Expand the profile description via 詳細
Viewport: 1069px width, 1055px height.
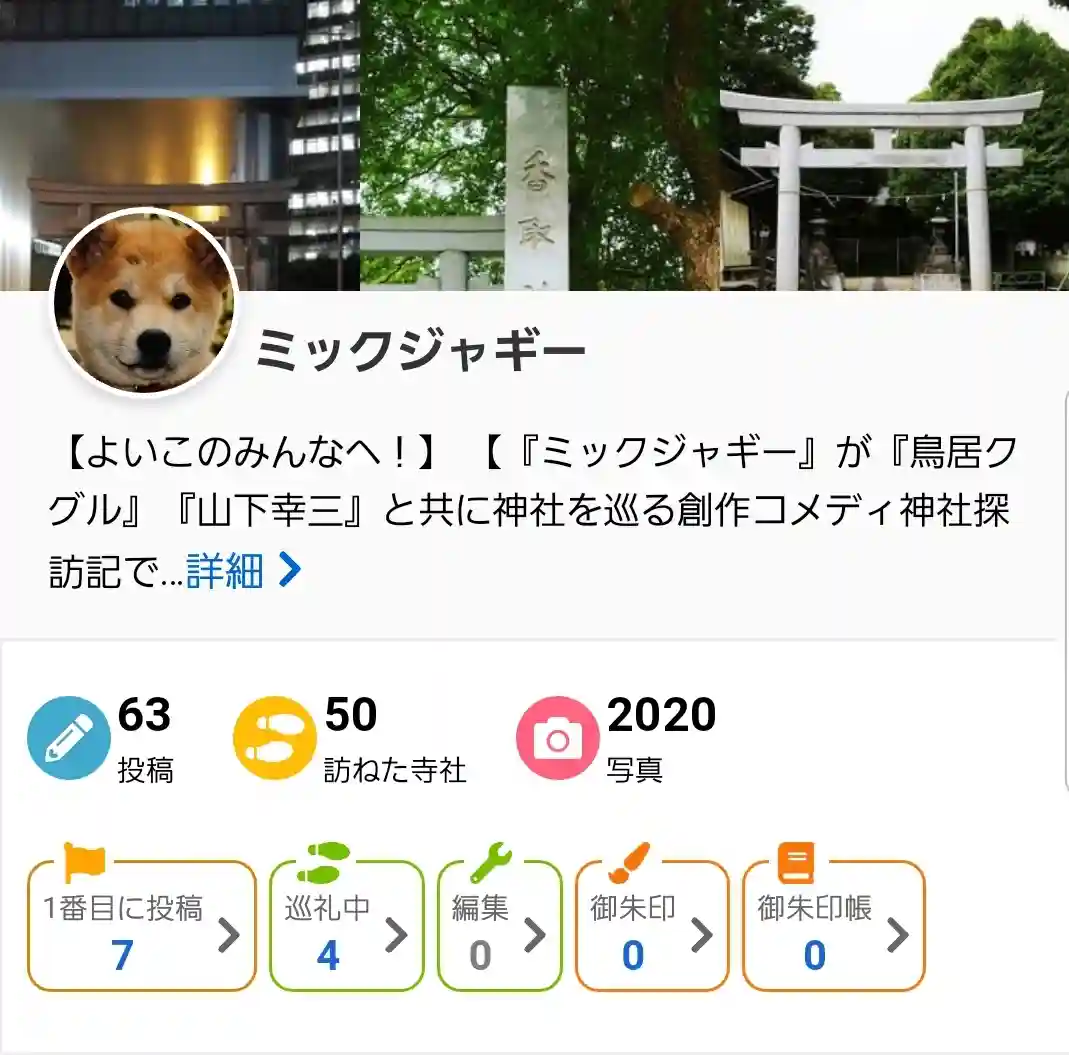point(243,571)
